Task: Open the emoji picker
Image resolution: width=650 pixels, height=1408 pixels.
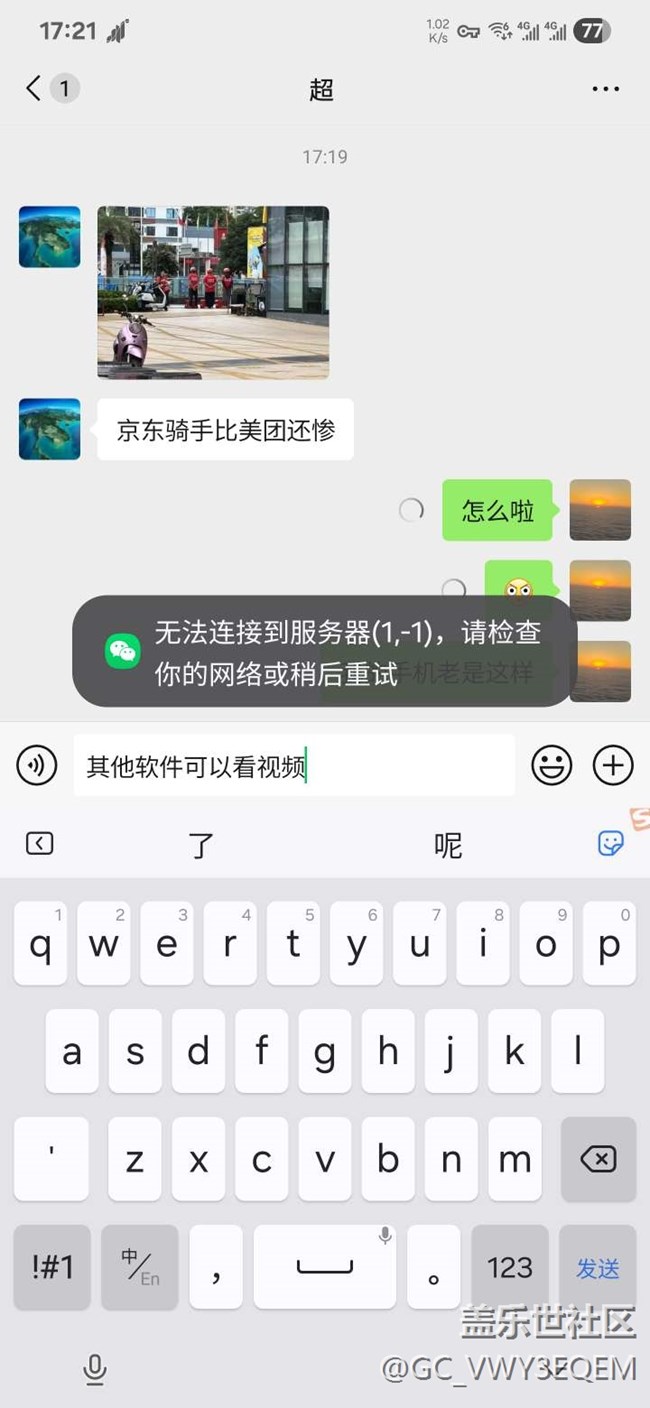Action: point(551,766)
